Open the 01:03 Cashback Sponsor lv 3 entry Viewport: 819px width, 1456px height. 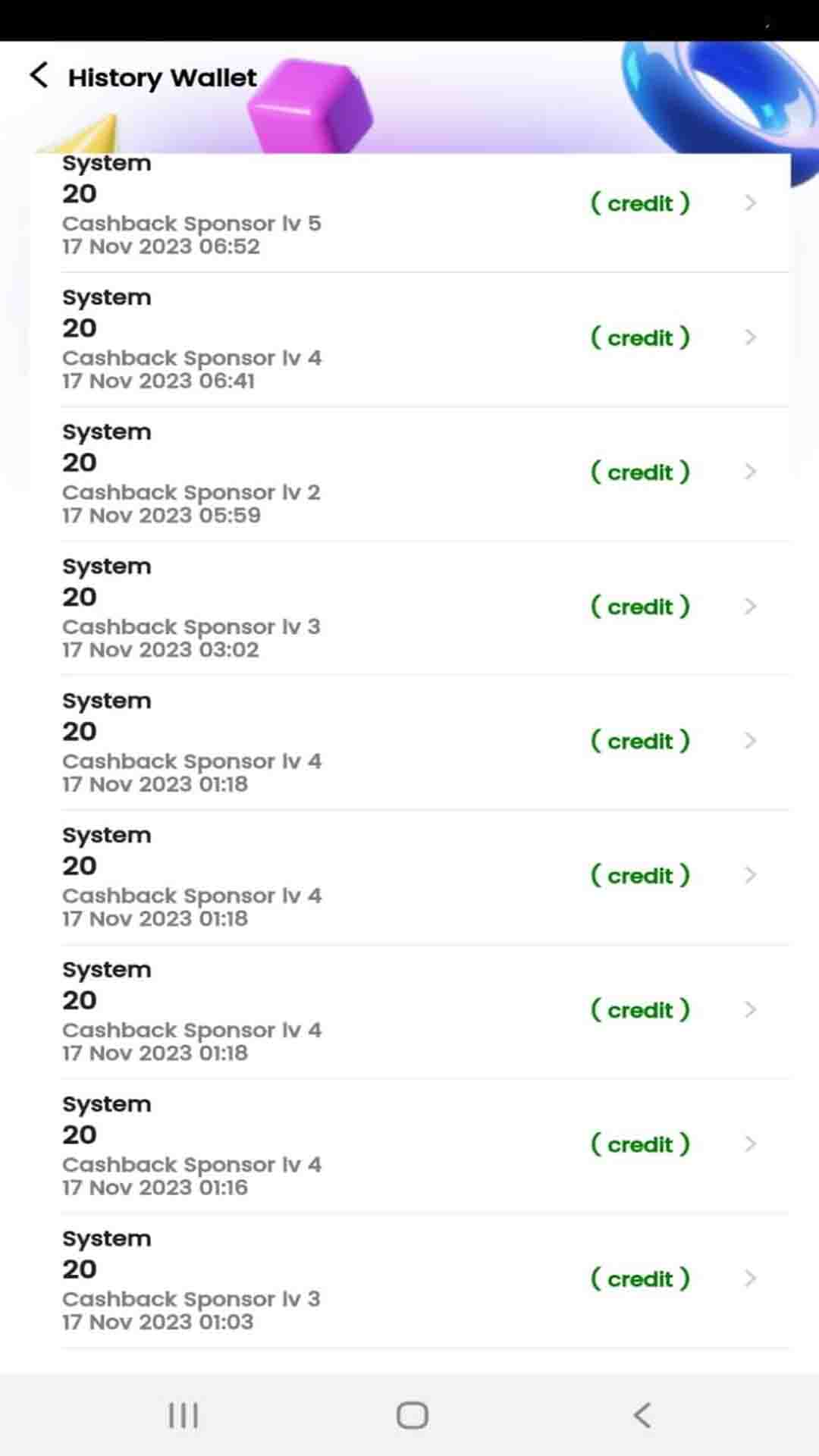(409, 1279)
